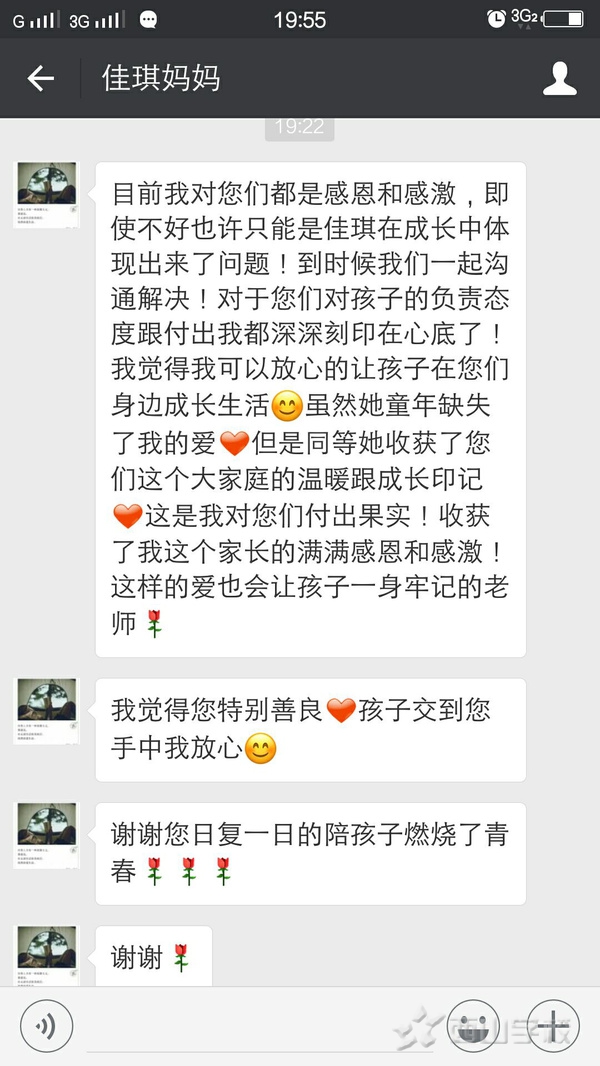Screen dimensions: 600x1066
Task: Open the chat info profile icon
Action: pos(559,79)
